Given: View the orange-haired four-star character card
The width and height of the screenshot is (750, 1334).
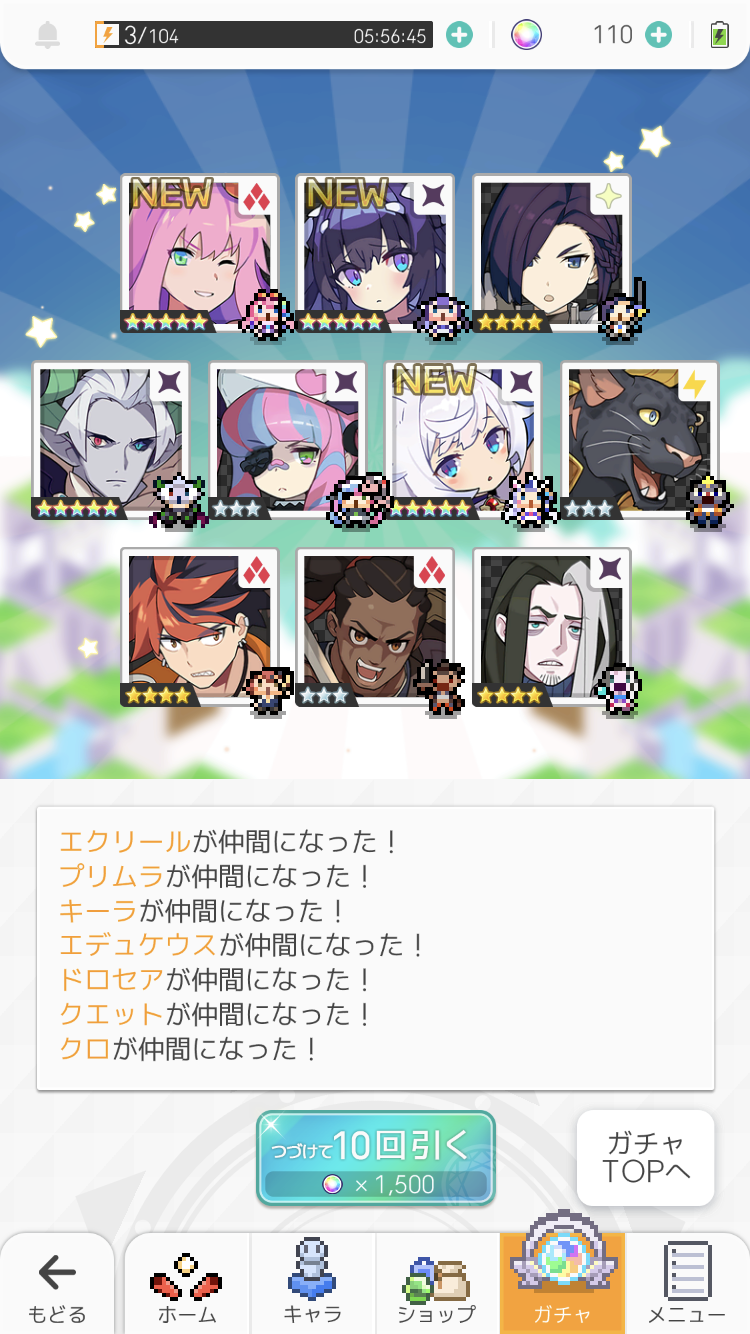Looking at the screenshot, I should click(x=199, y=627).
